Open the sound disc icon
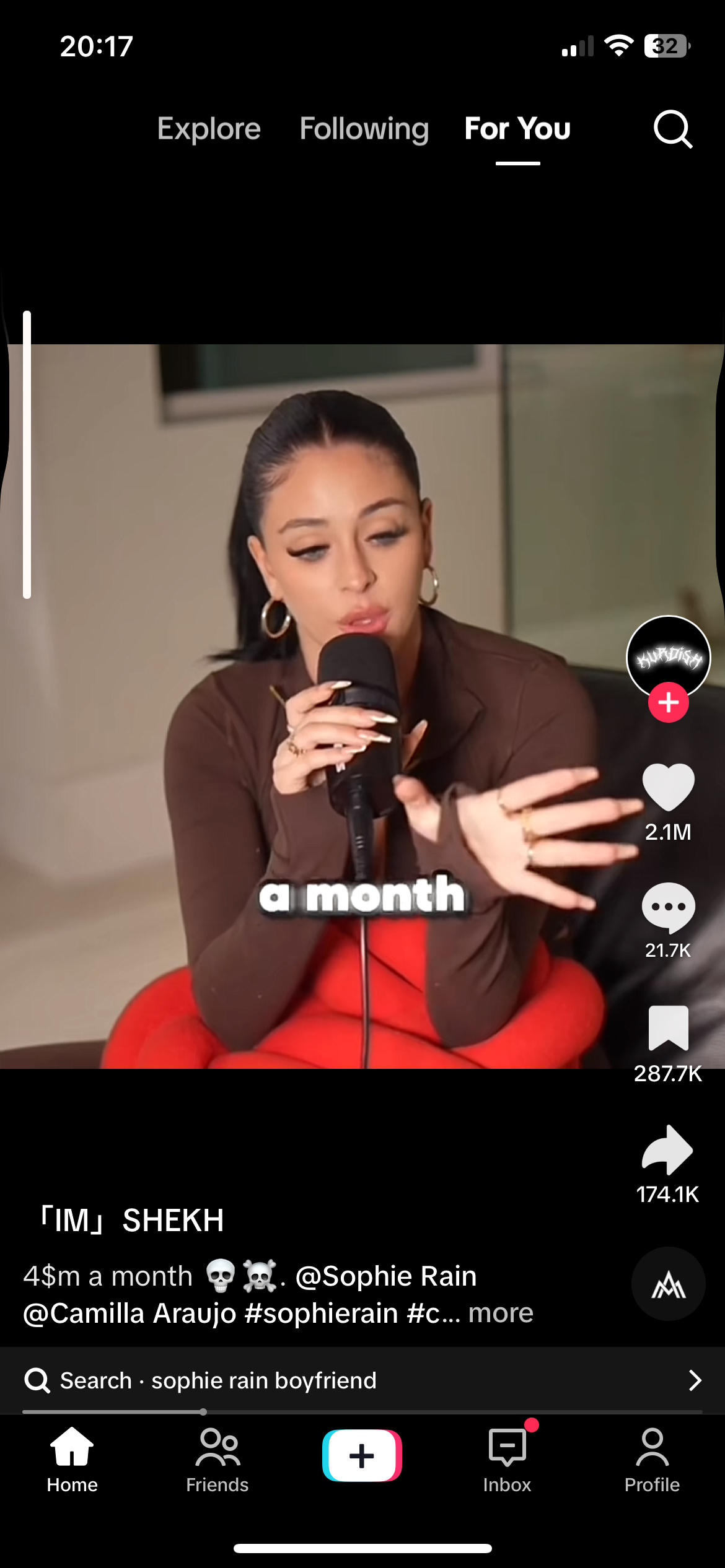This screenshot has width=725, height=1568. pyautogui.click(x=668, y=1284)
